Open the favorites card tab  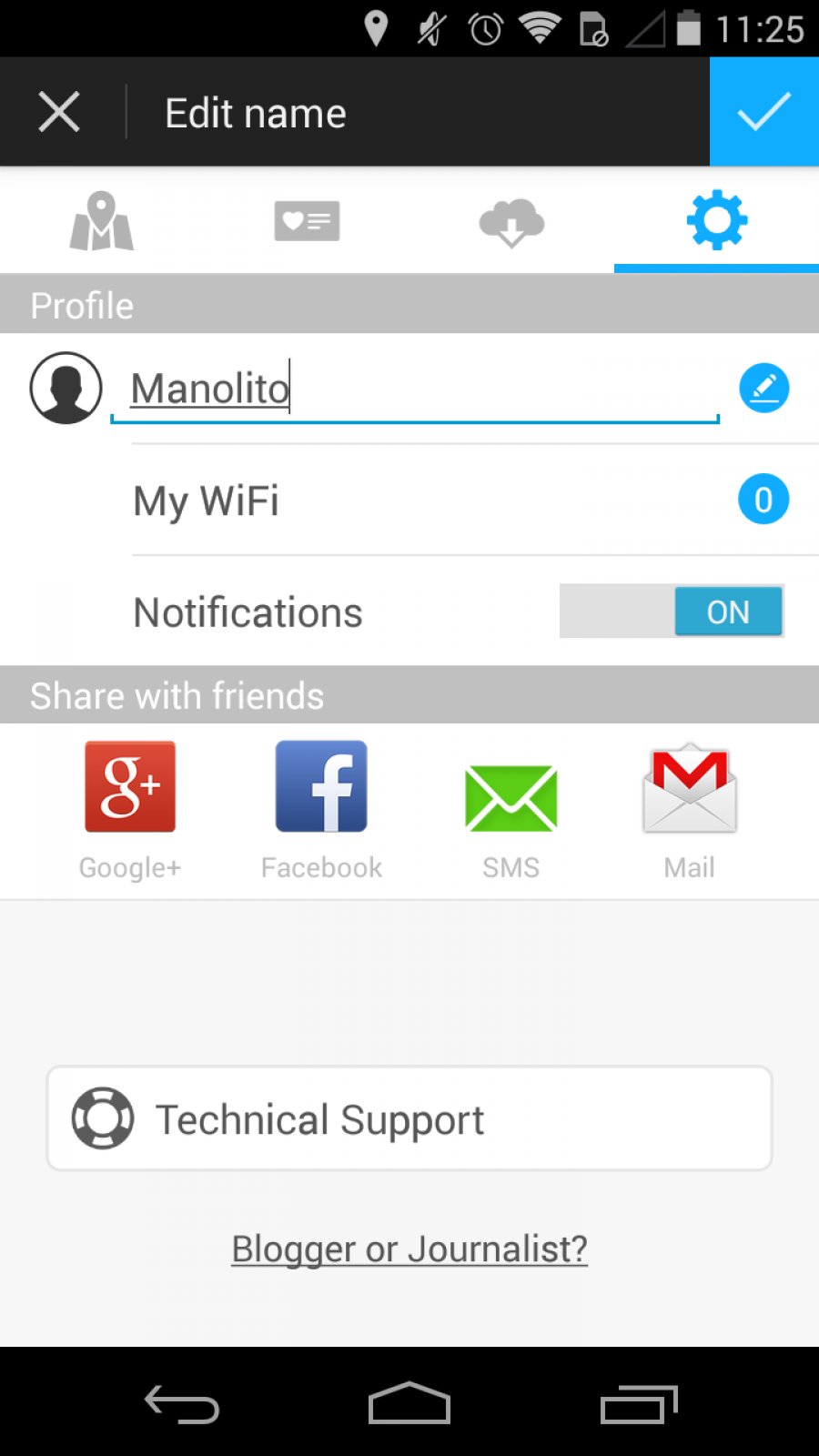pyautogui.click(x=307, y=221)
